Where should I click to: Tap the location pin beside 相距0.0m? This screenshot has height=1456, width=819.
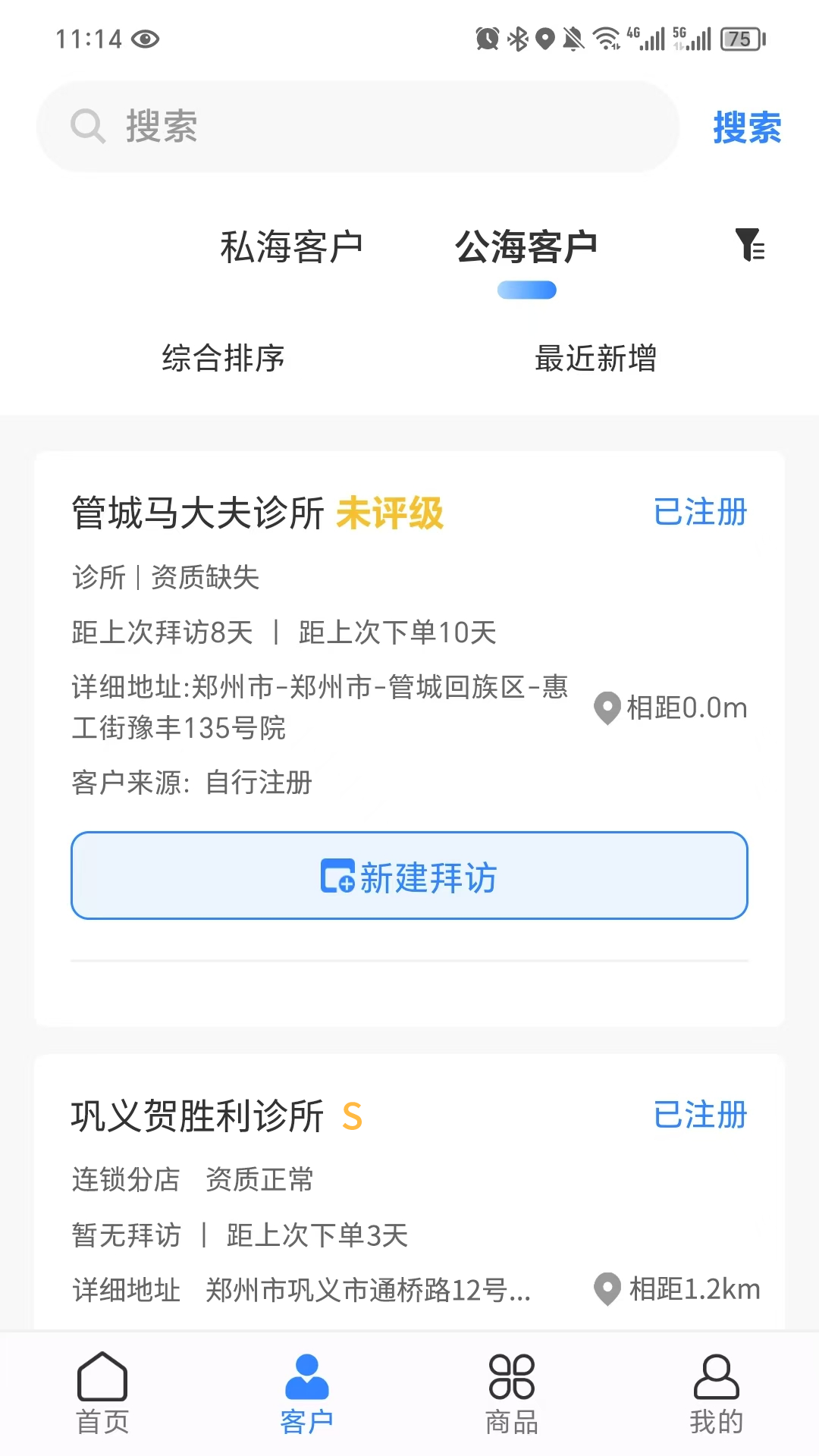607,708
